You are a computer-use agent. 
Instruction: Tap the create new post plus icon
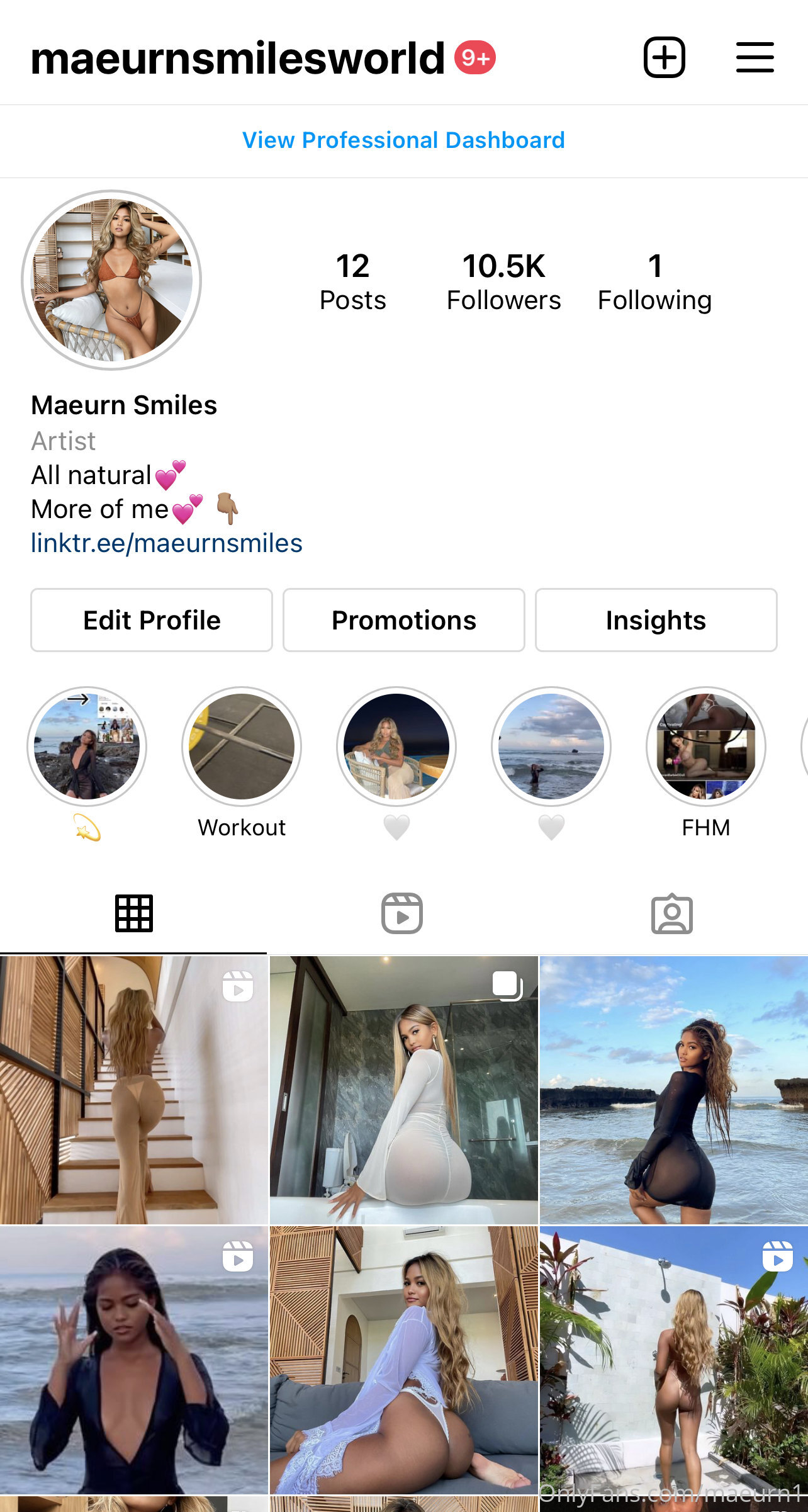tap(664, 57)
